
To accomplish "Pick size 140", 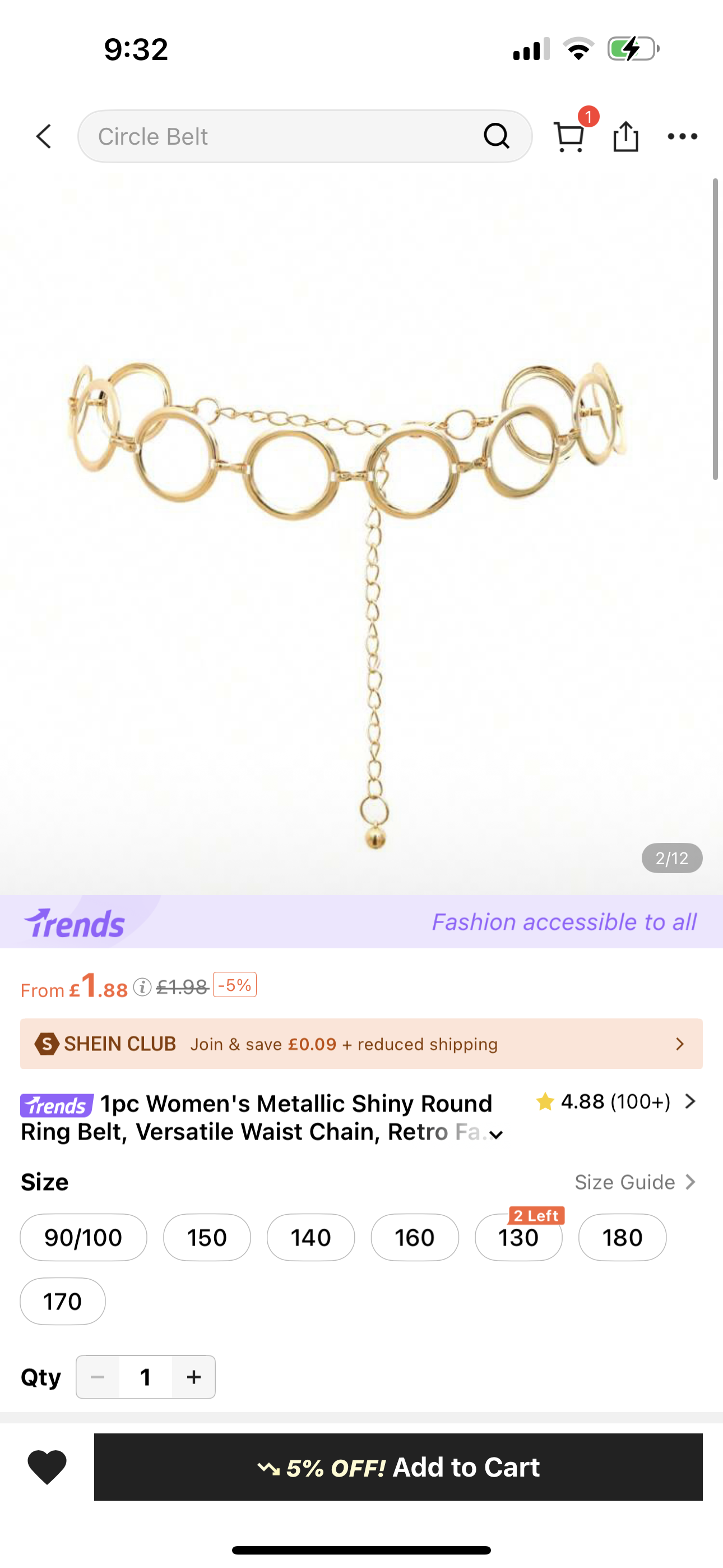I will point(311,1238).
